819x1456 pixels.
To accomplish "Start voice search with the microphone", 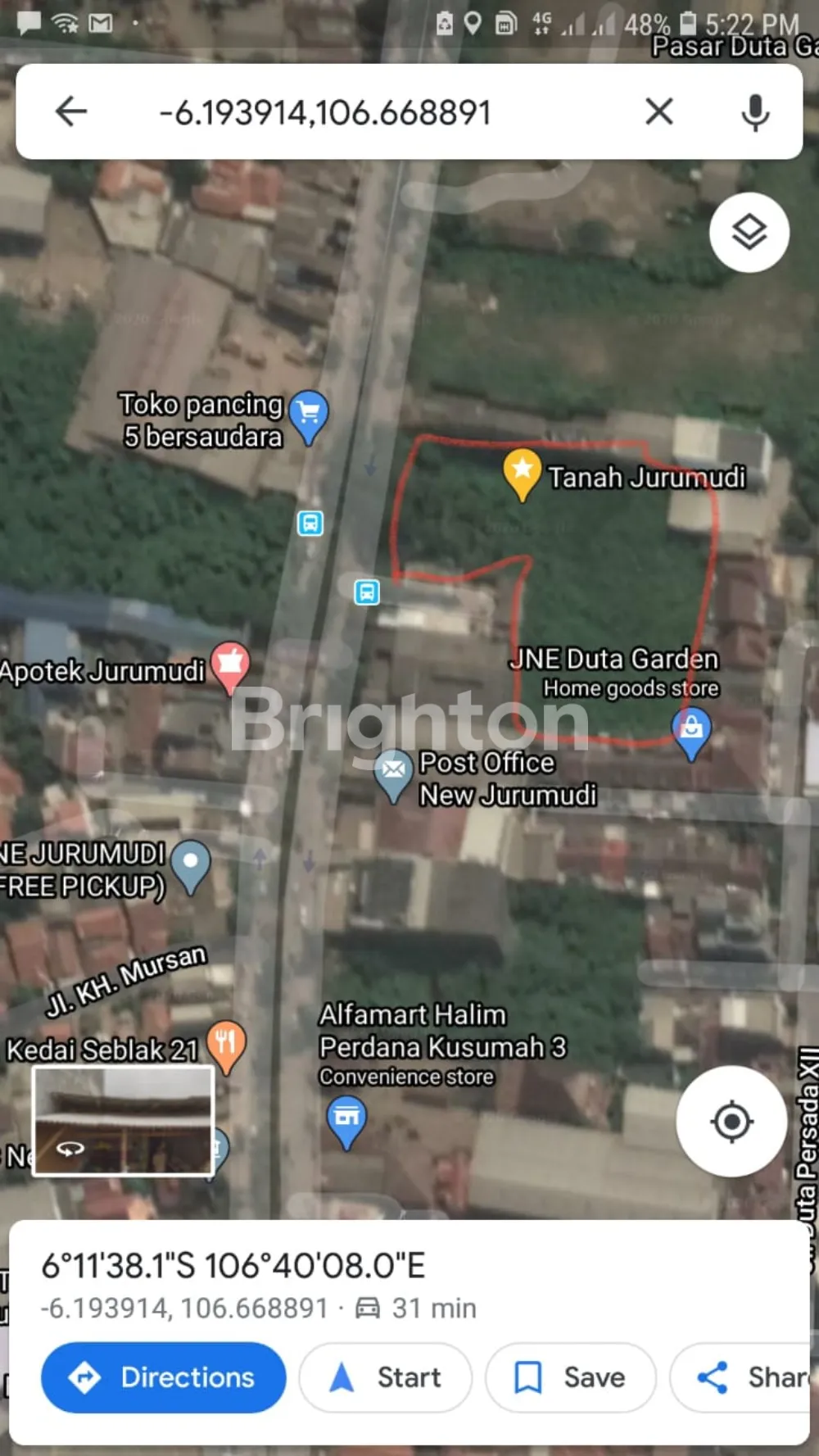I will (x=754, y=112).
